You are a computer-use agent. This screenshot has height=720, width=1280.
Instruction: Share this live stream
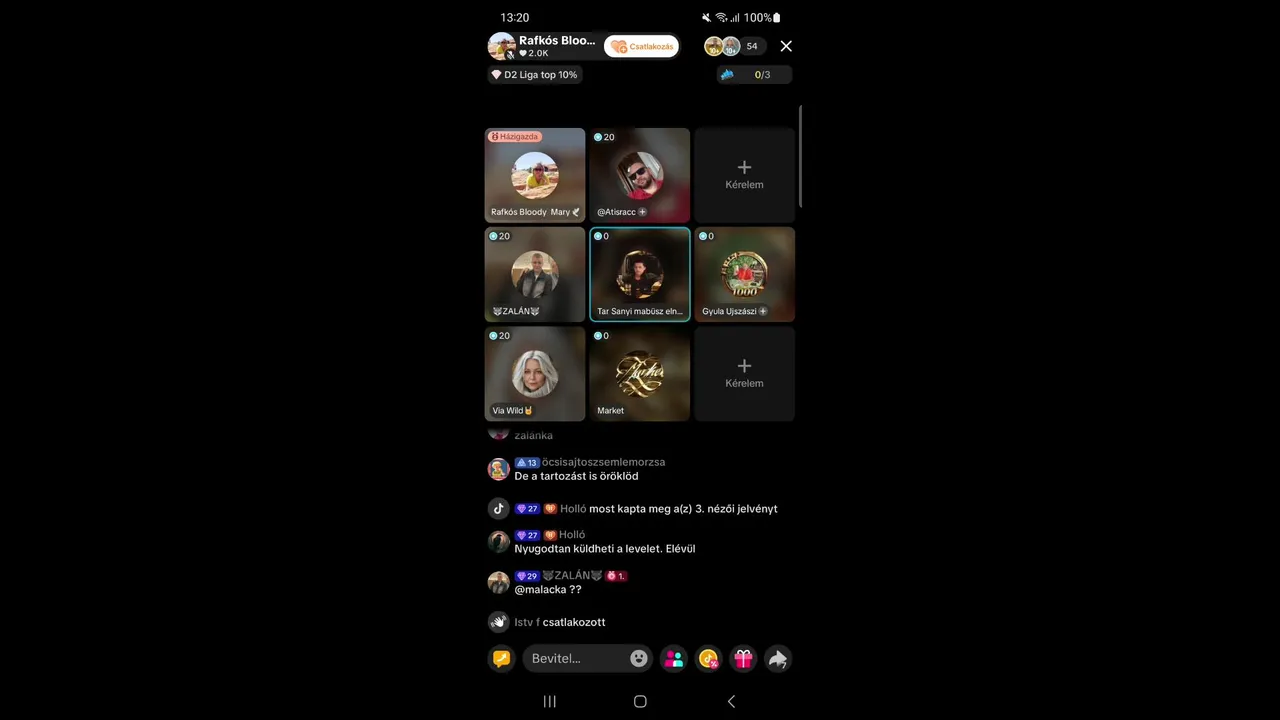pyautogui.click(x=777, y=658)
